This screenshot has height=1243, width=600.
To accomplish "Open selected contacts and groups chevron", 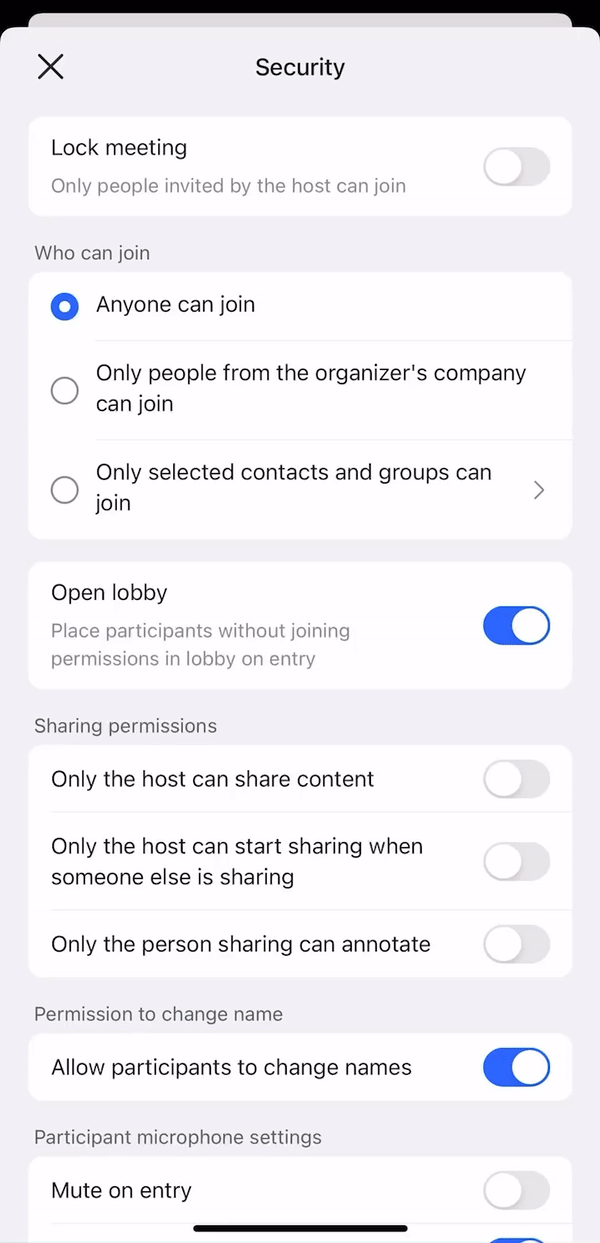I will pos(538,490).
